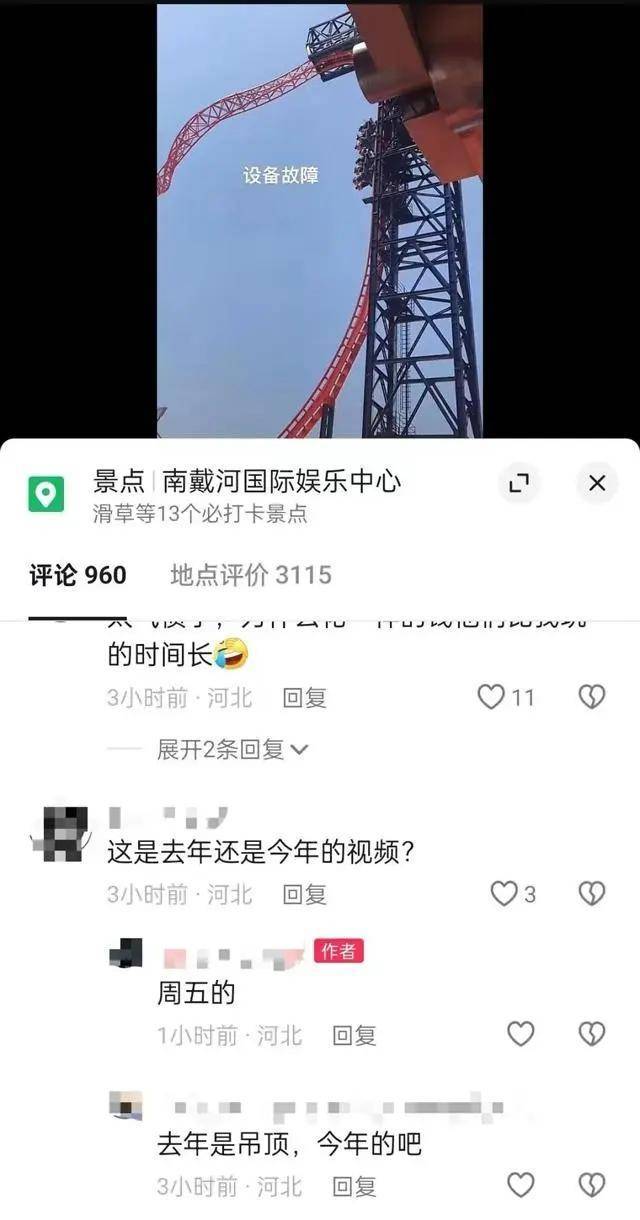
Task: Reply to 去年是吊顶,今年的吧
Action: tap(354, 1187)
